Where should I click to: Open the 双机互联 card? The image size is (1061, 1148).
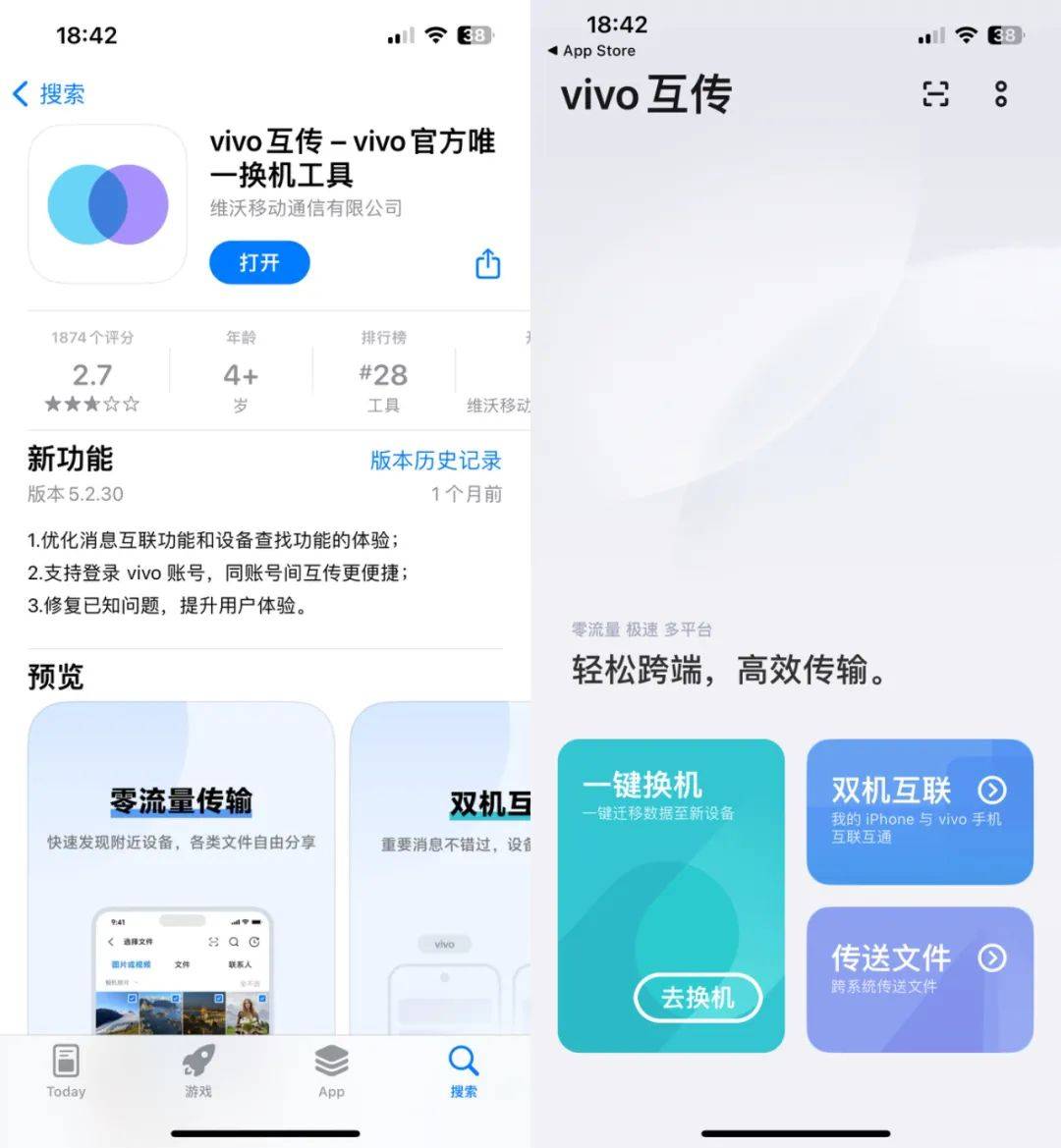pos(920,811)
